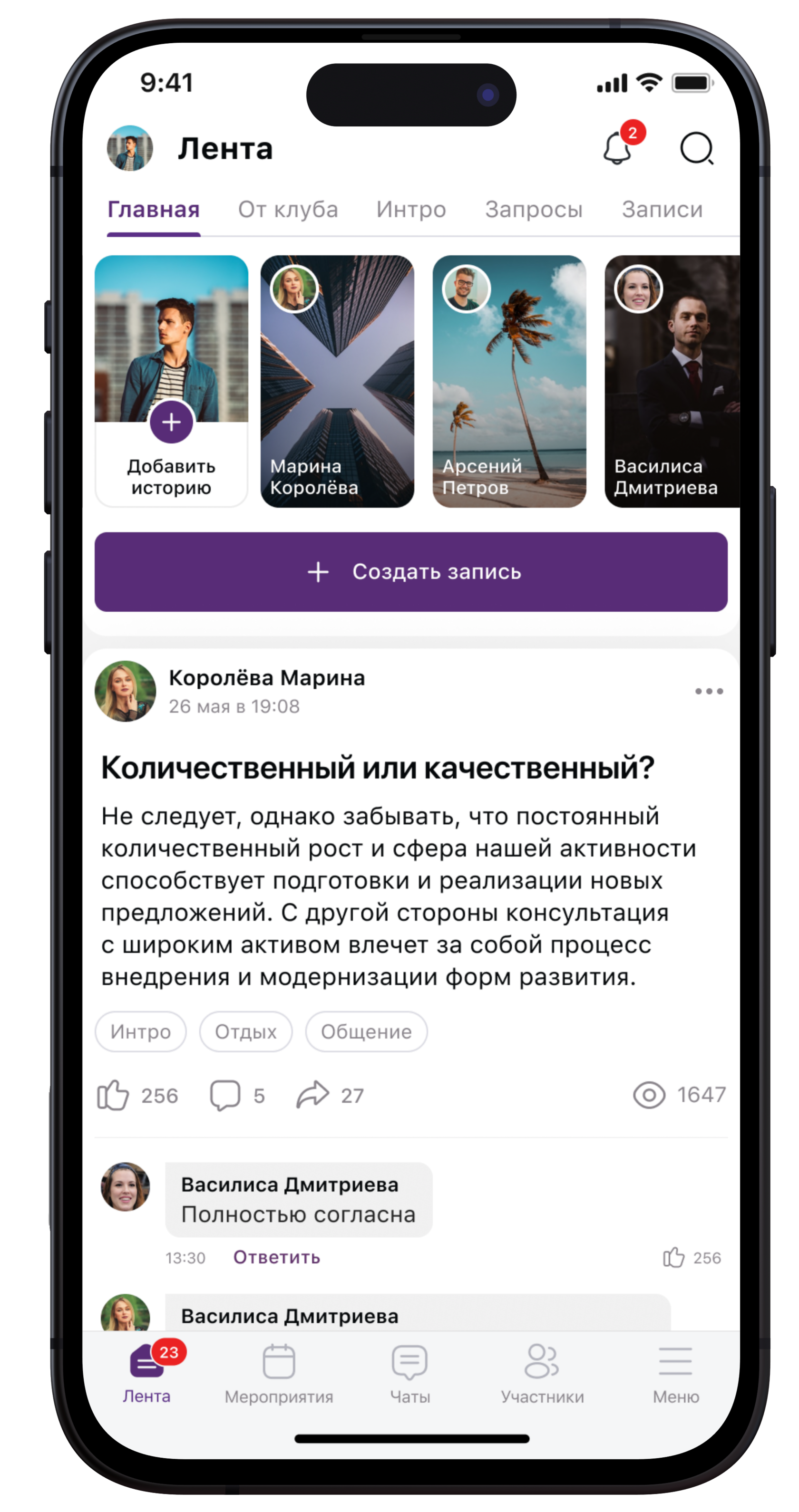Tap Создать запись button
Image resolution: width=799 pixels, height=1512 pixels.
click(x=411, y=572)
